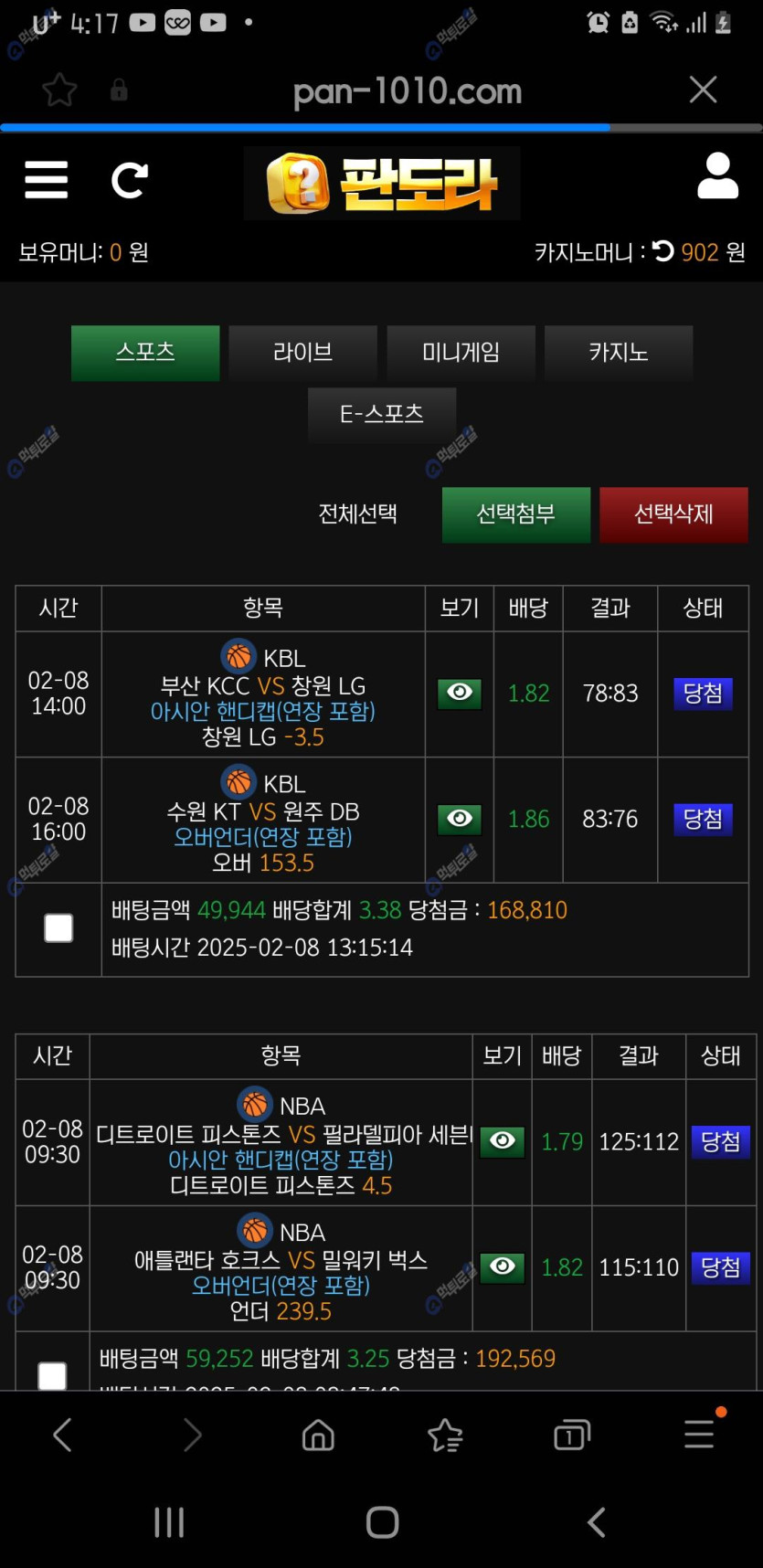
Task: Tap the green 선택첨부 button
Action: pyautogui.click(x=515, y=514)
